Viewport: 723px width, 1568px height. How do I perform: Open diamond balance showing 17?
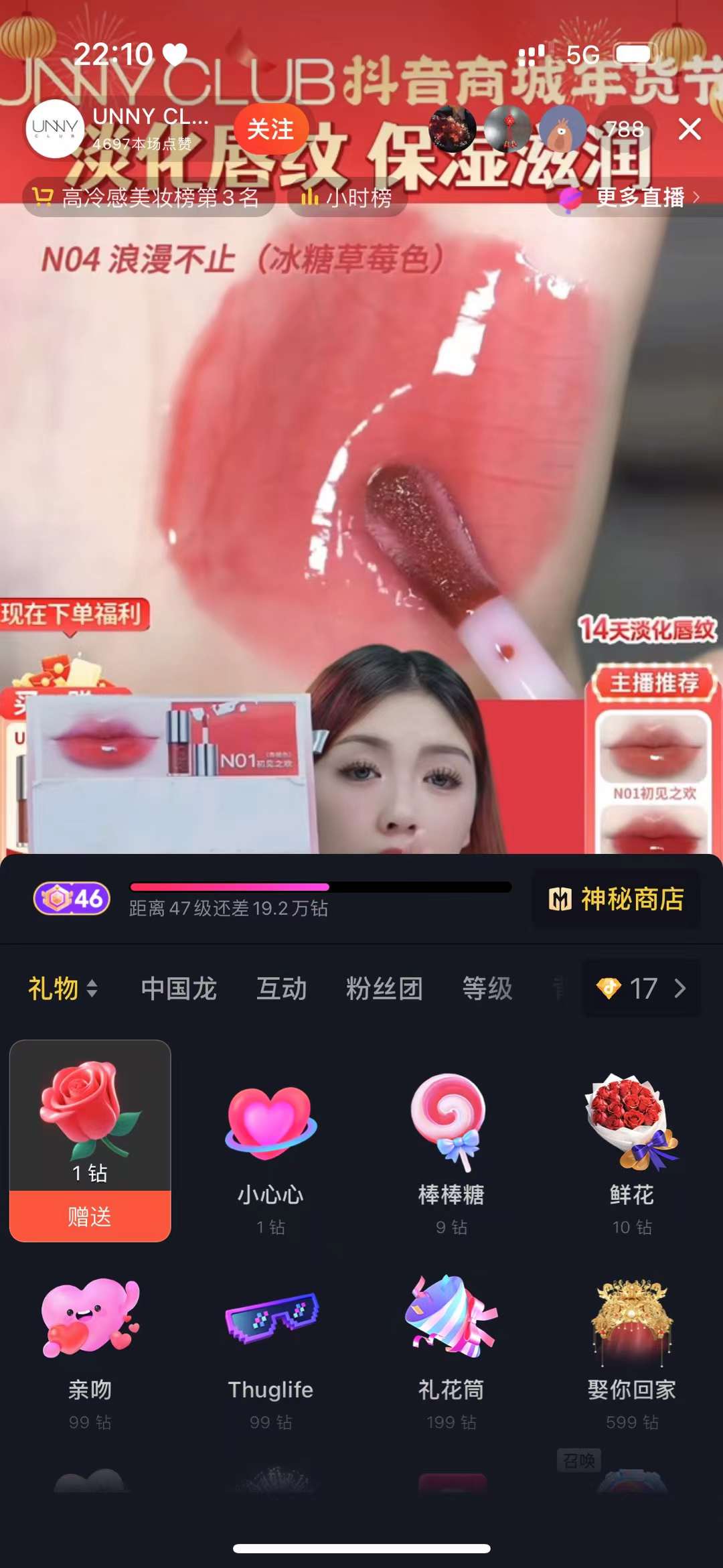(x=641, y=989)
